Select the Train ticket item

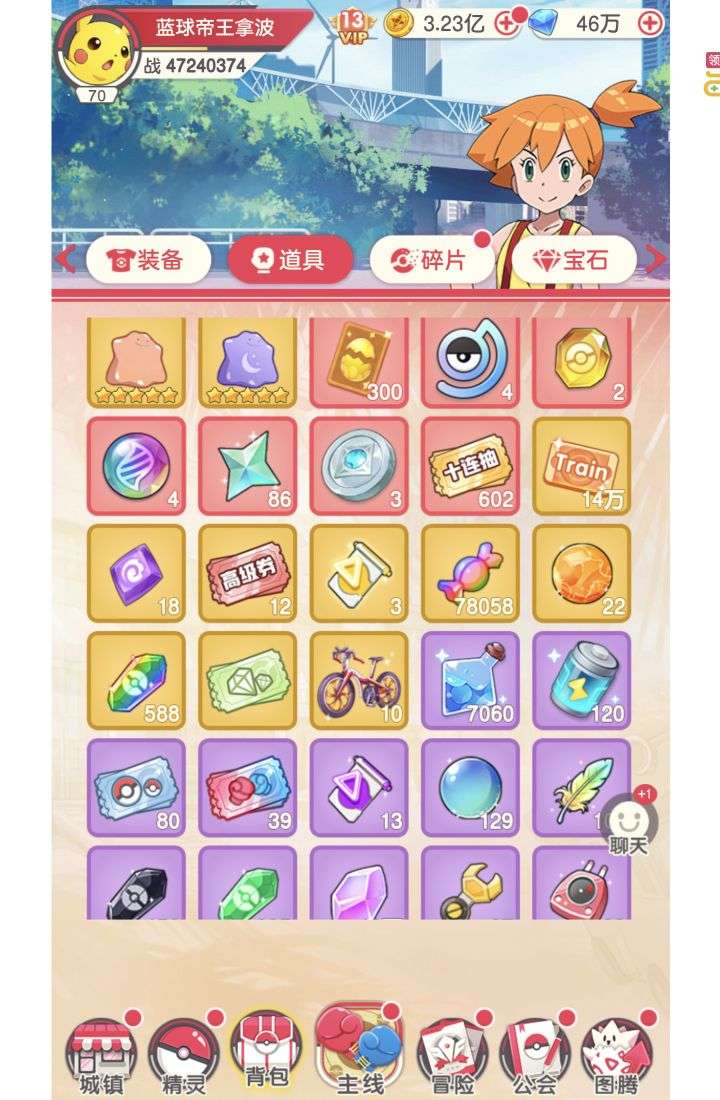point(581,467)
